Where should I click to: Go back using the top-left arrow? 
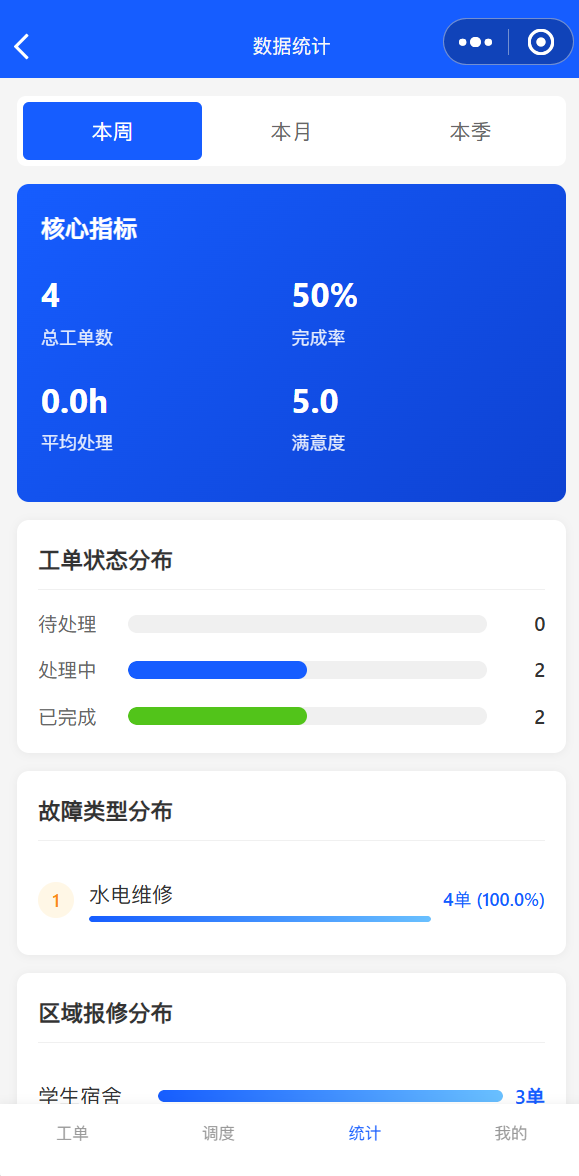(22, 46)
